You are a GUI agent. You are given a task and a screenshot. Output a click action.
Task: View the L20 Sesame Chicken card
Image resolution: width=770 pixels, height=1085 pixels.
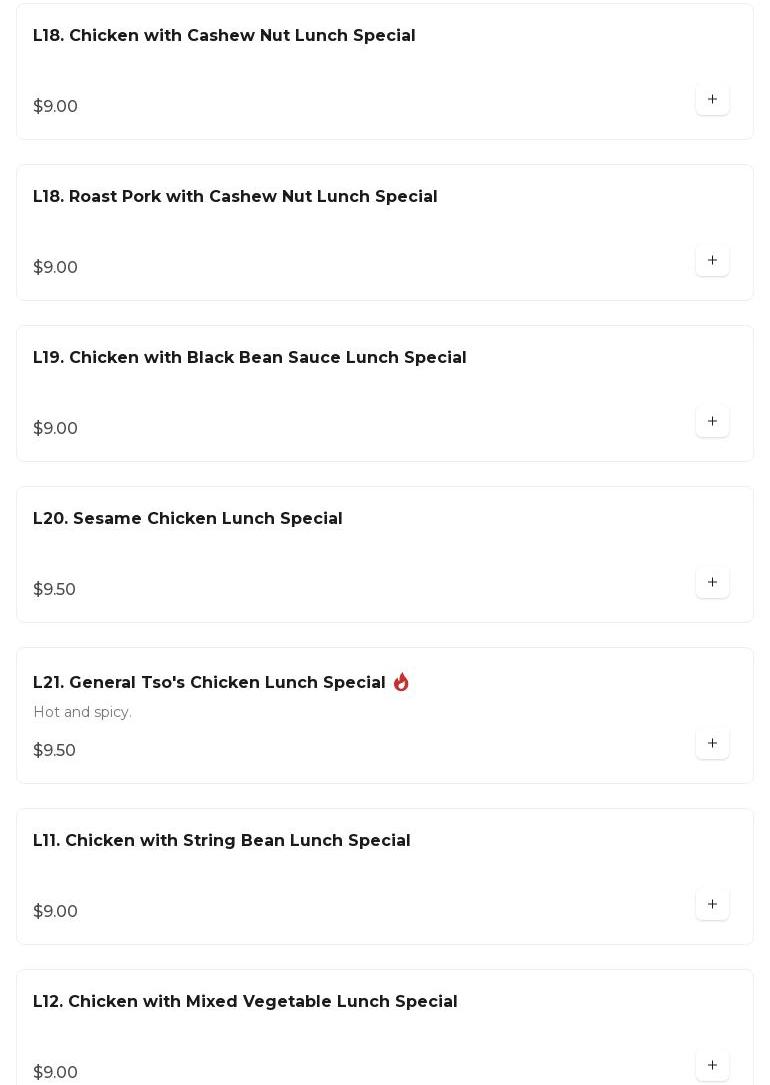(188, 519)
